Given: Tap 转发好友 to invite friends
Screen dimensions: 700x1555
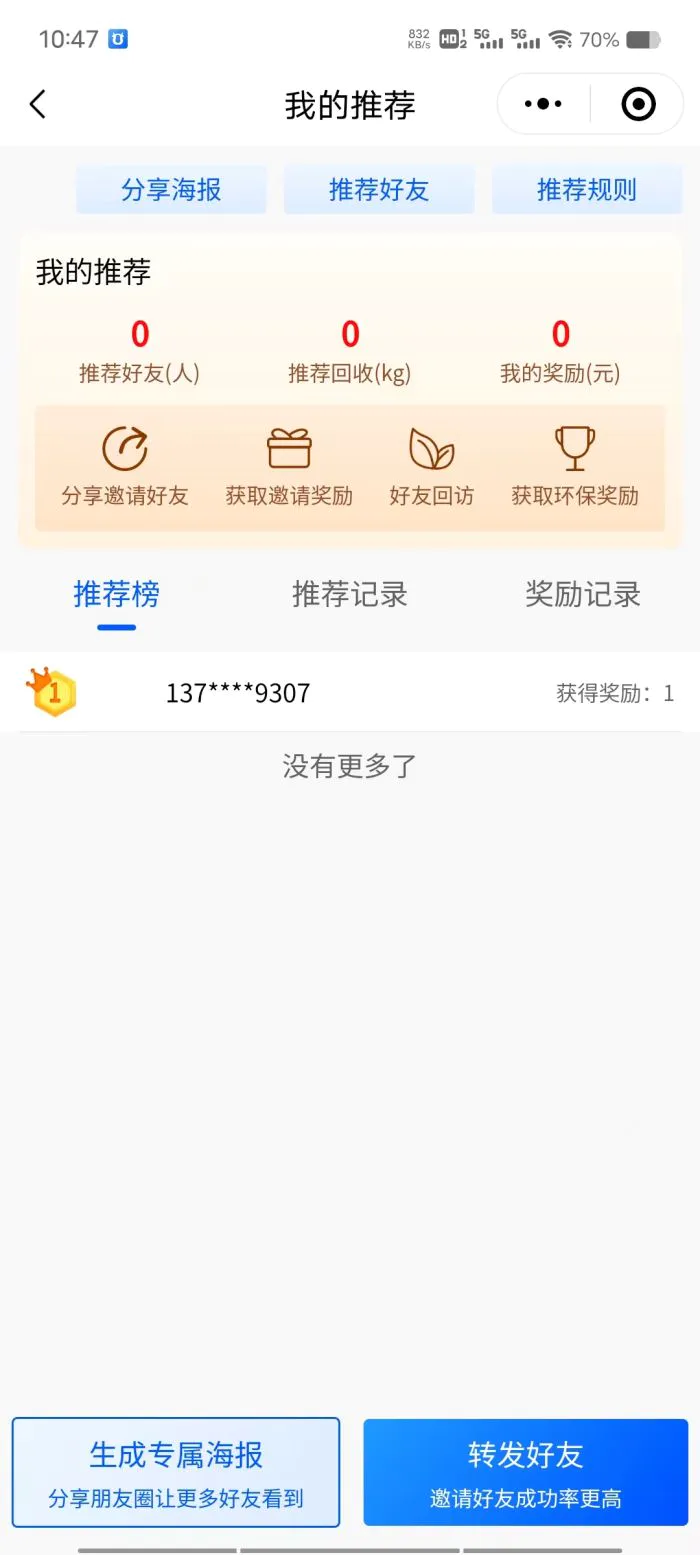Looking at the screenshot, I should (526, 1472).
